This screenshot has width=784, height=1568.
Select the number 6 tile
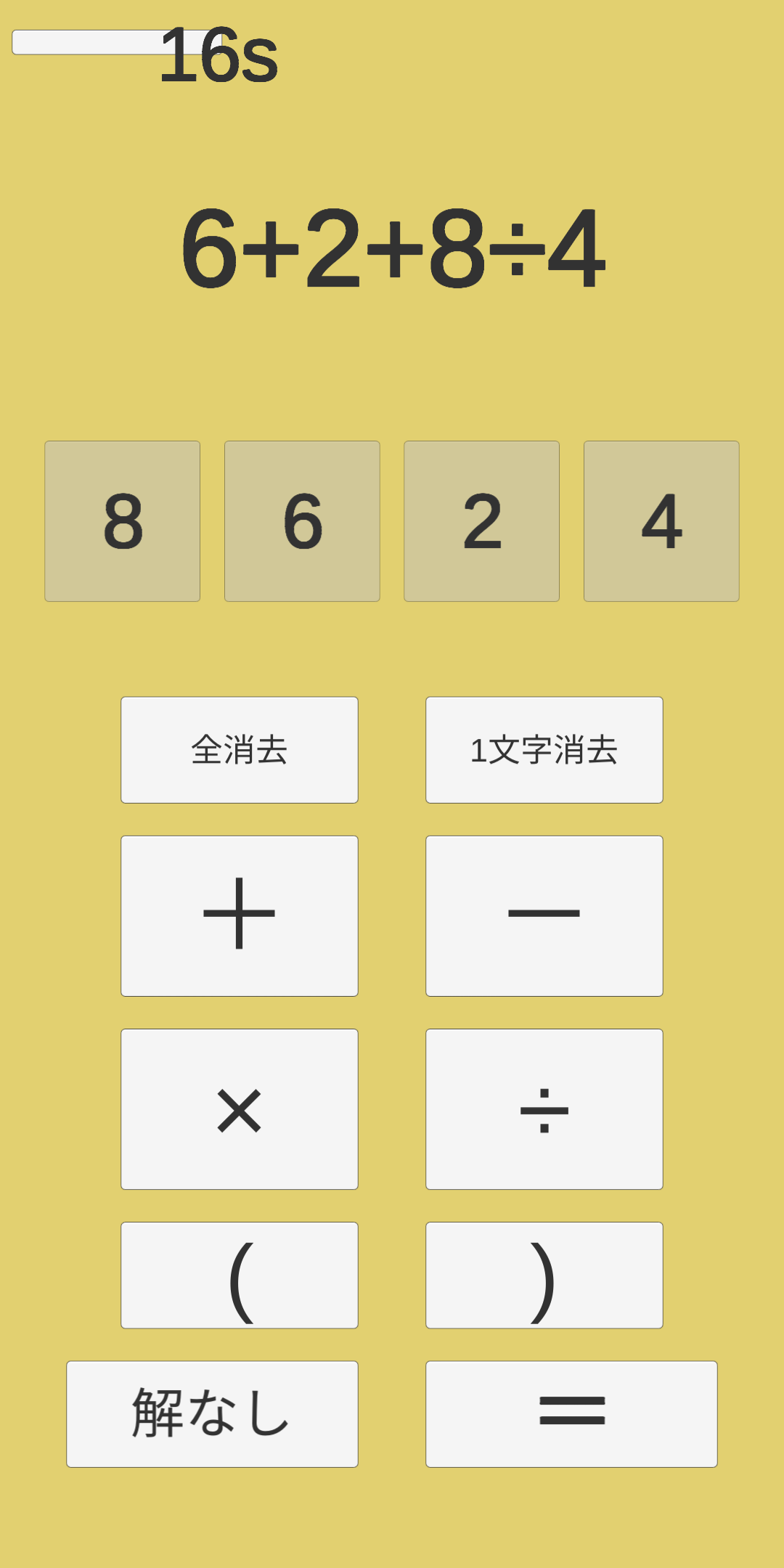302,520
